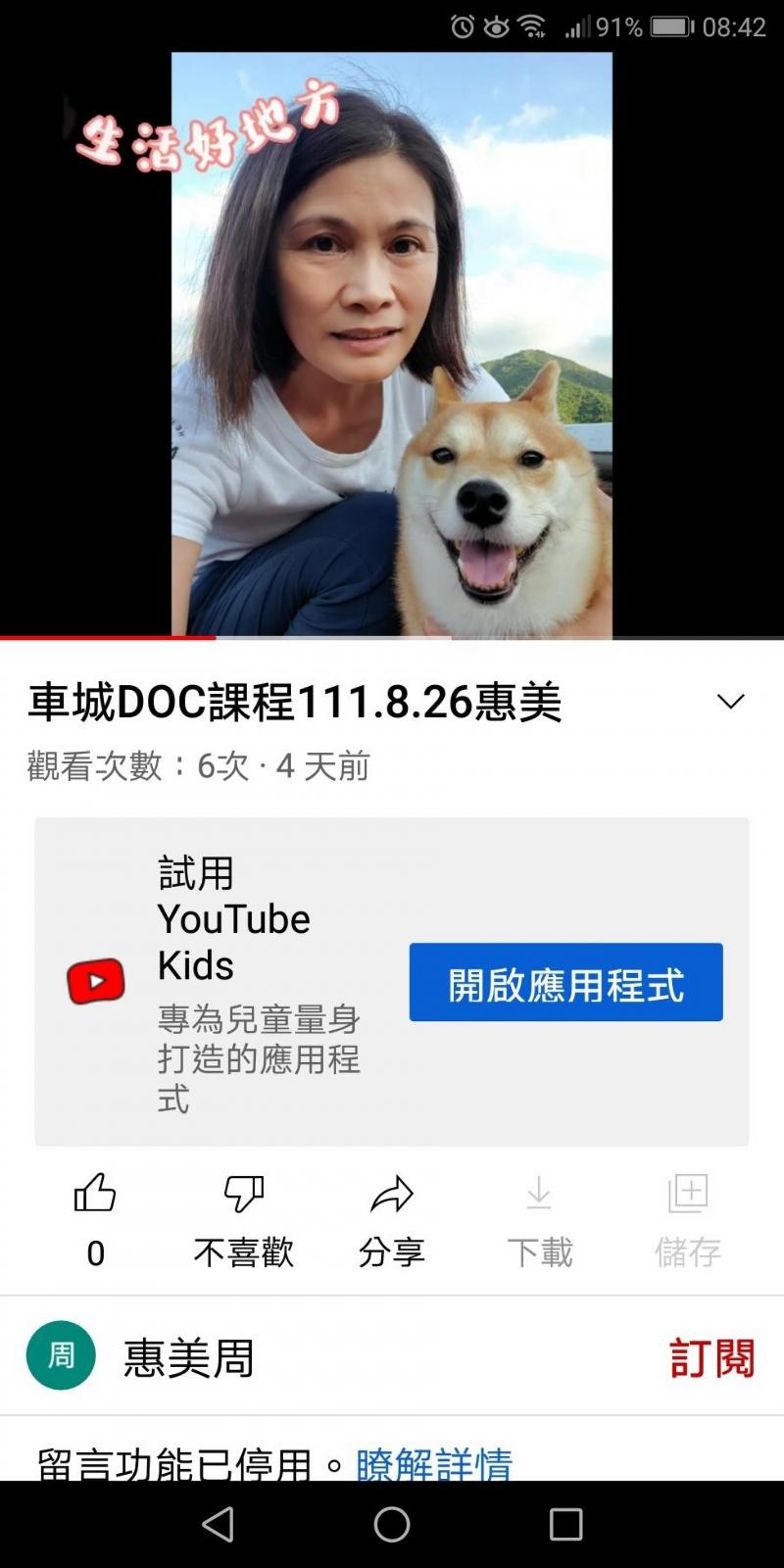This screenshot has height=1568, width=784.
Task: Select the 不喜歡 dislike icon
Action: [243, 1196]
